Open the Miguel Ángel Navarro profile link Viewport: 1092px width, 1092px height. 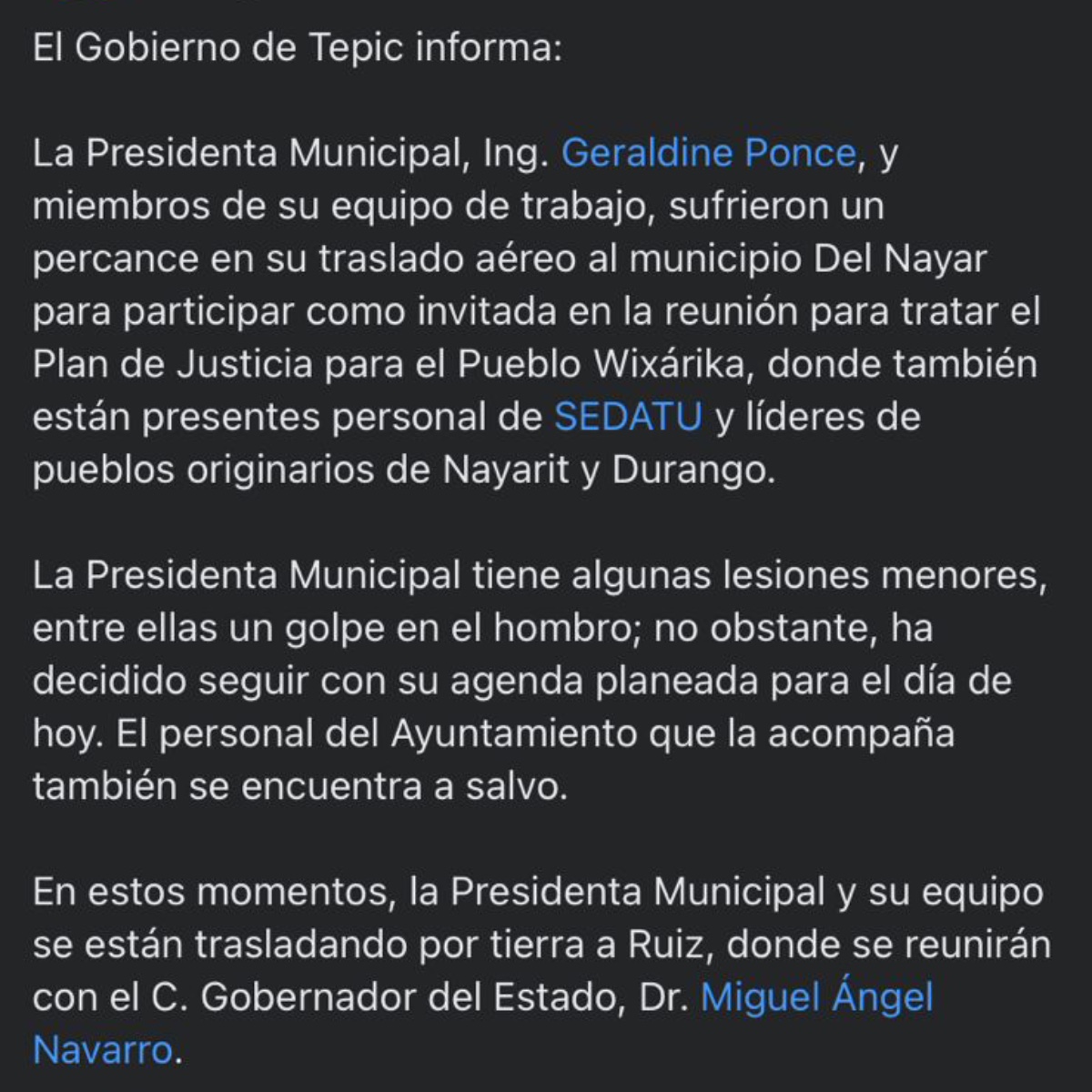point(816,997)
